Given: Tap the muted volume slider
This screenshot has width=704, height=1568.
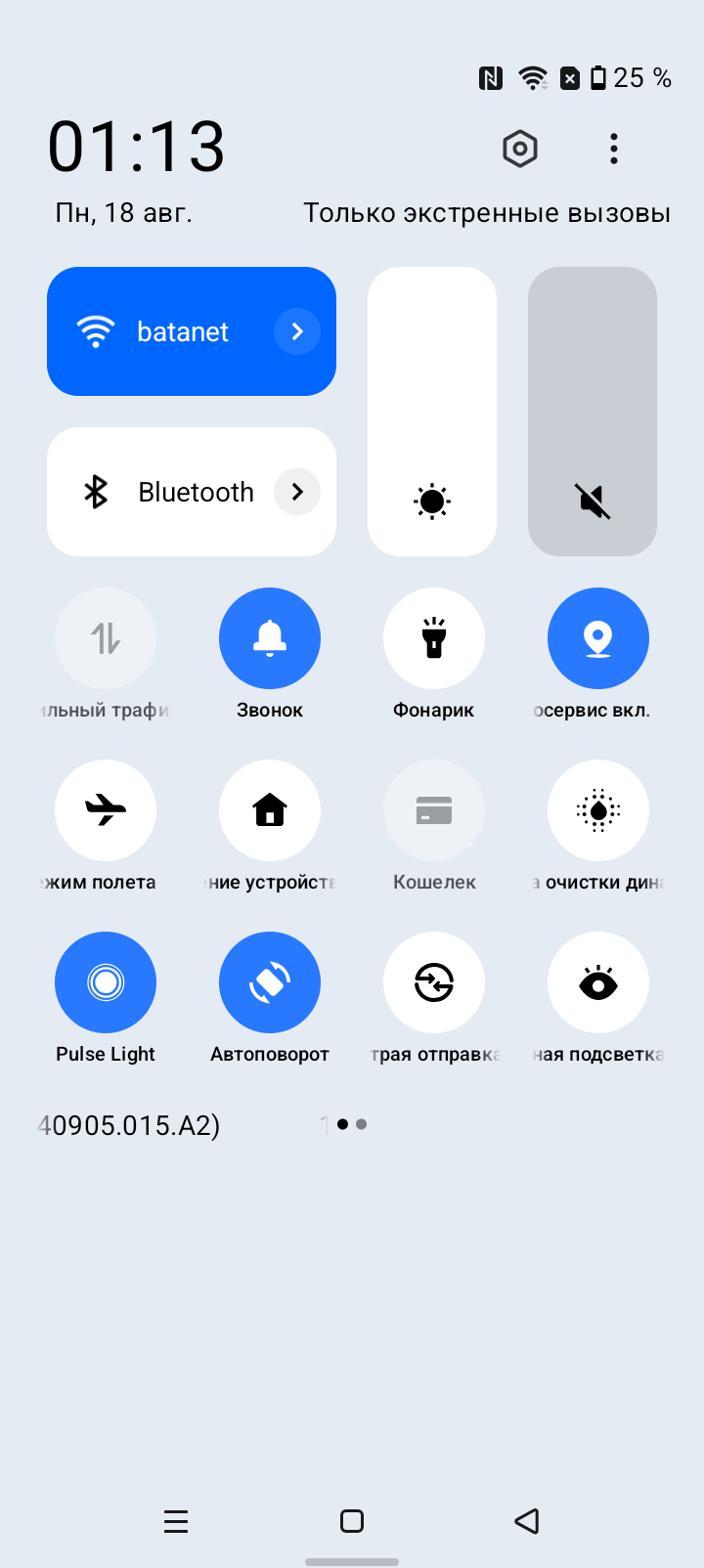Looking at the screenshot, I should tap(592, 411).
